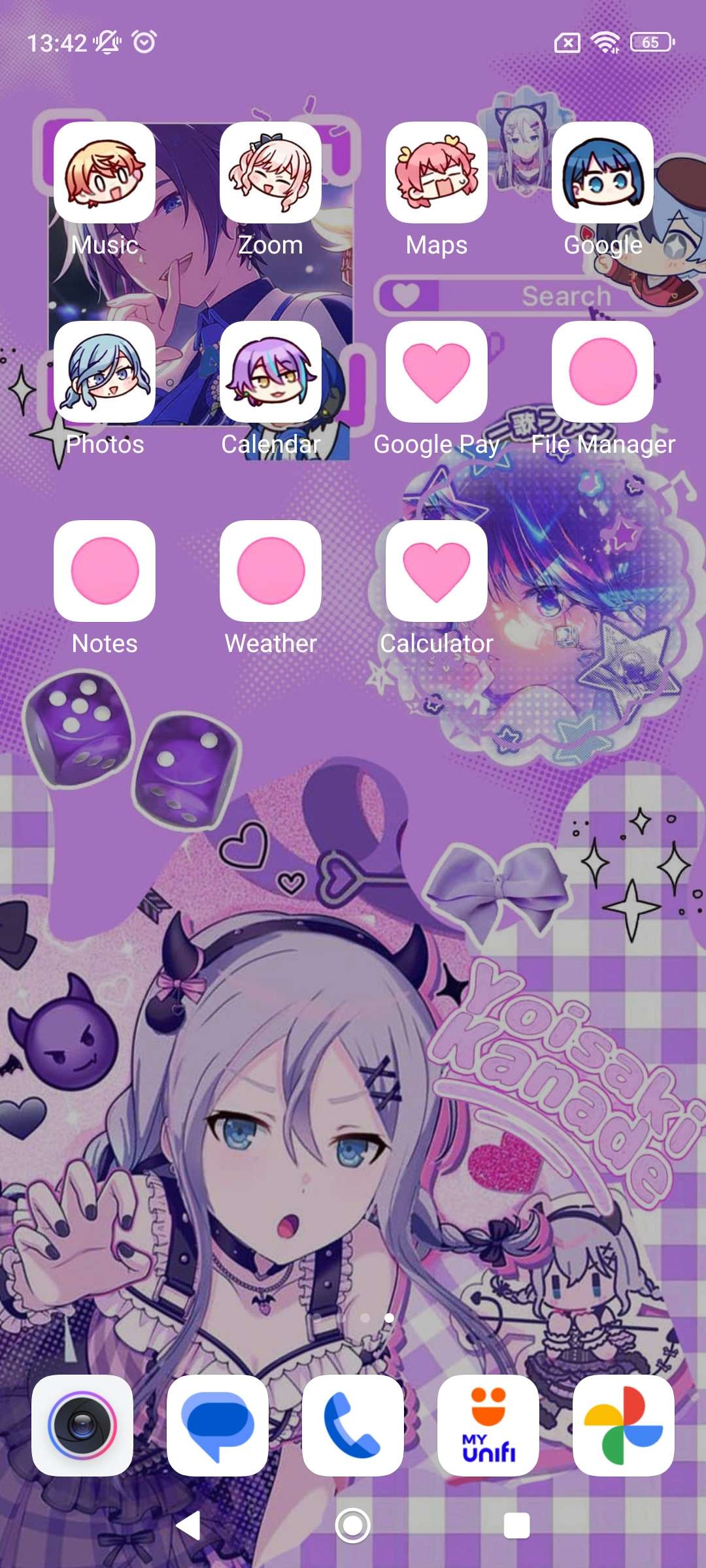Open the Phone dialer
The image size is (706, 1568).
pyautogui.click(x=353, y=1426)
